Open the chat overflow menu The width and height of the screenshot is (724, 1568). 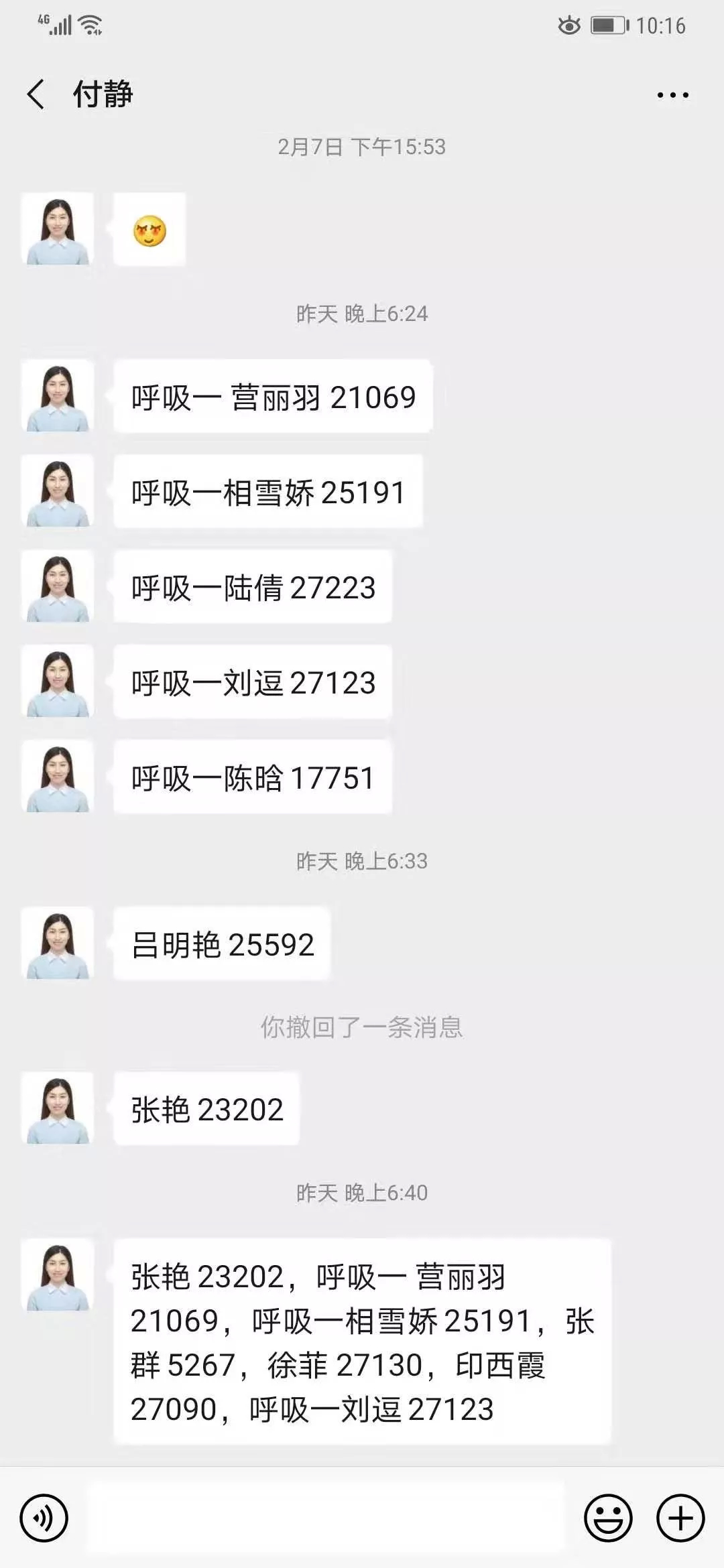tap(672, 95)
